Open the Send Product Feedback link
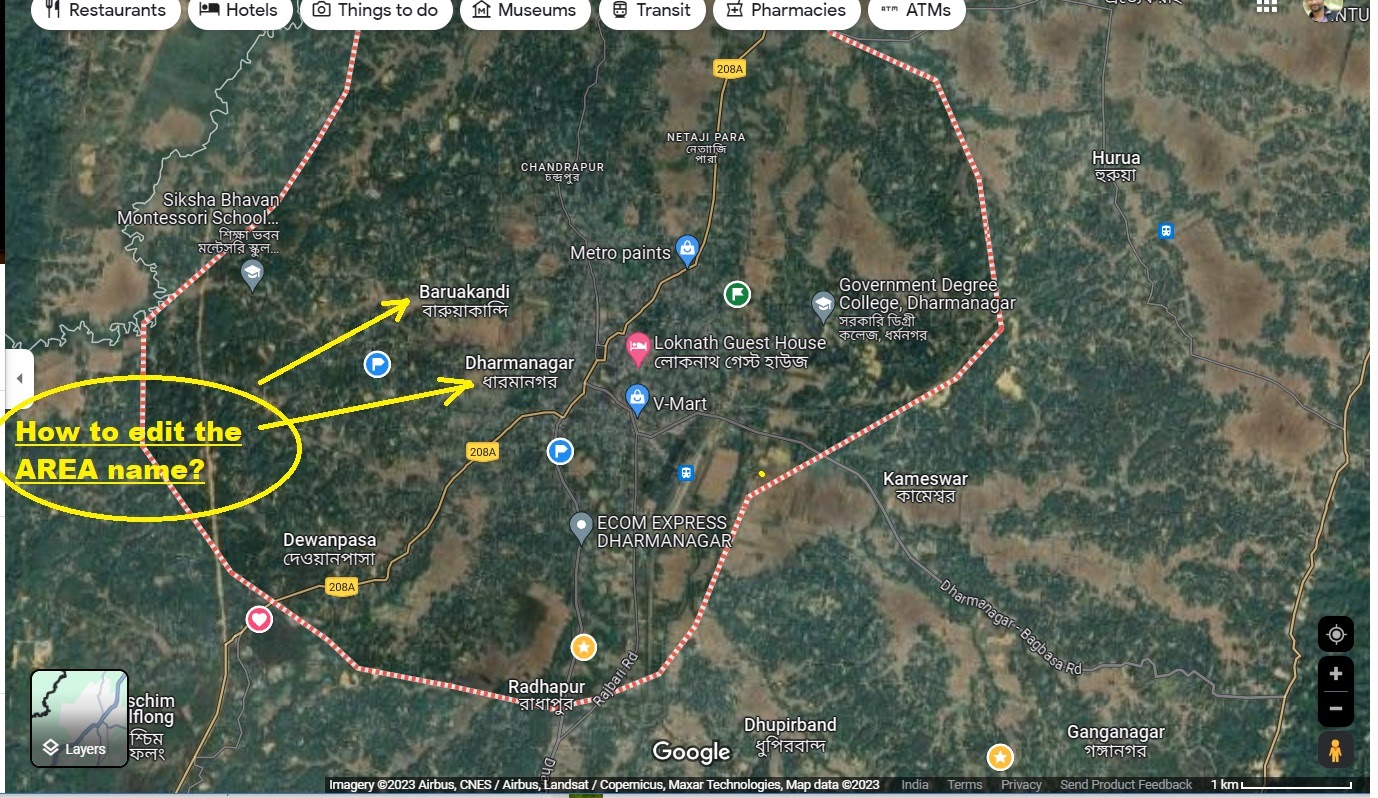1378x798 pixels. point(1125,785)
